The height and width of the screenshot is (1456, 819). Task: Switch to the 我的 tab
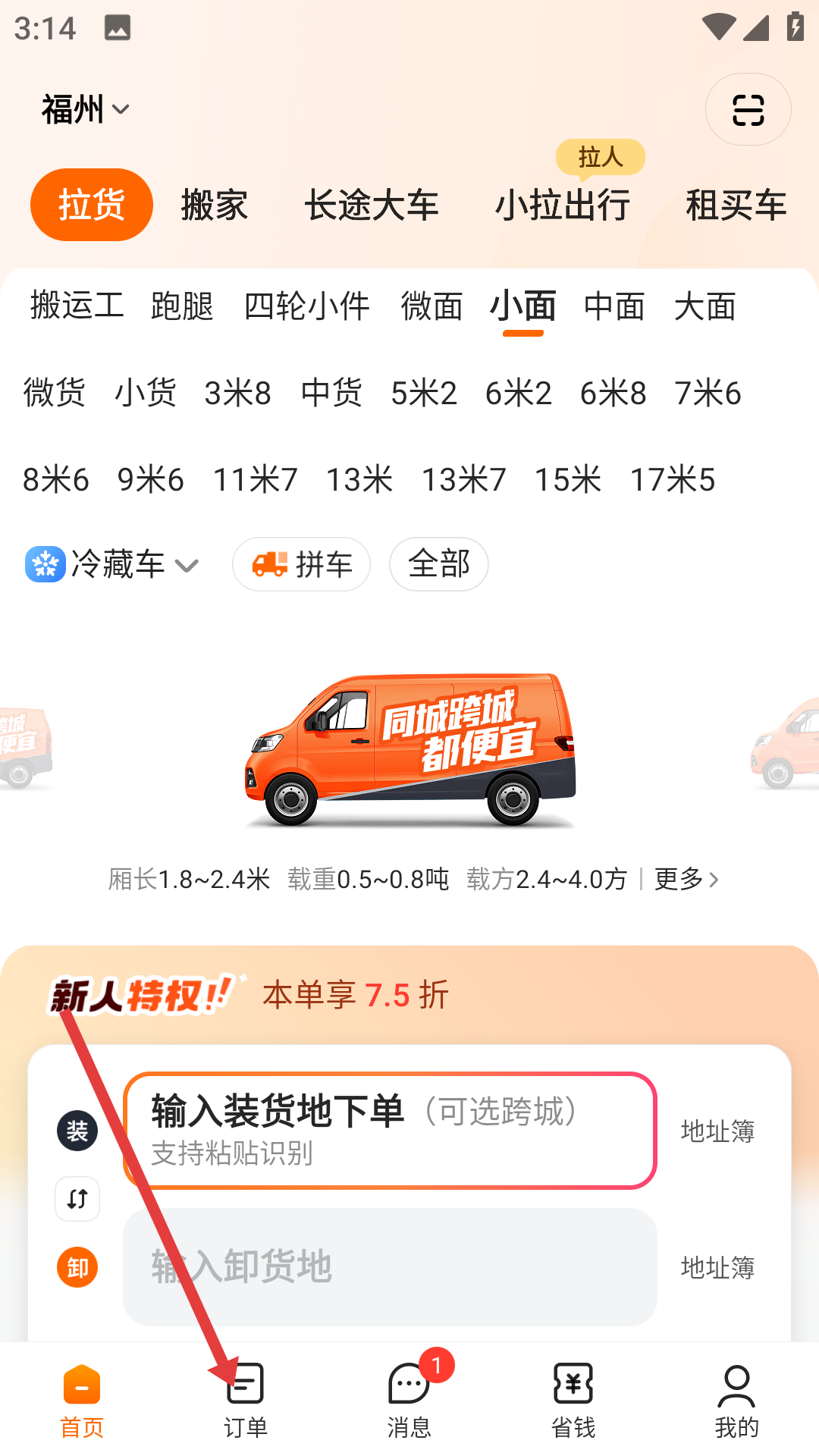point(736,1400)
